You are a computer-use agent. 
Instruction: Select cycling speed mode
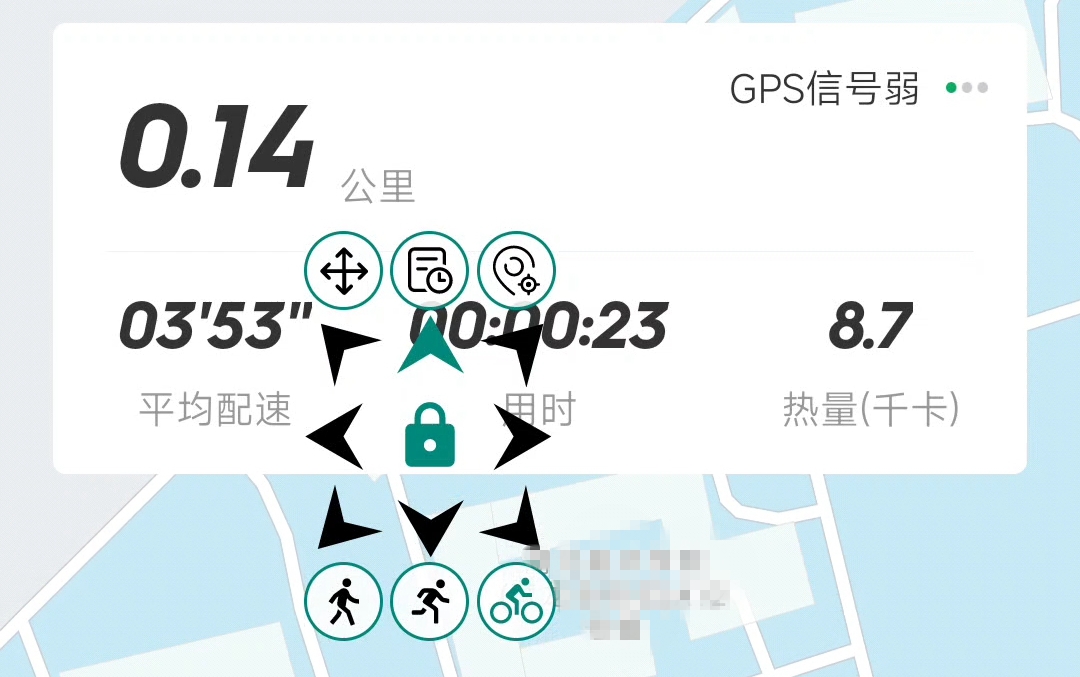click(517, 602)
